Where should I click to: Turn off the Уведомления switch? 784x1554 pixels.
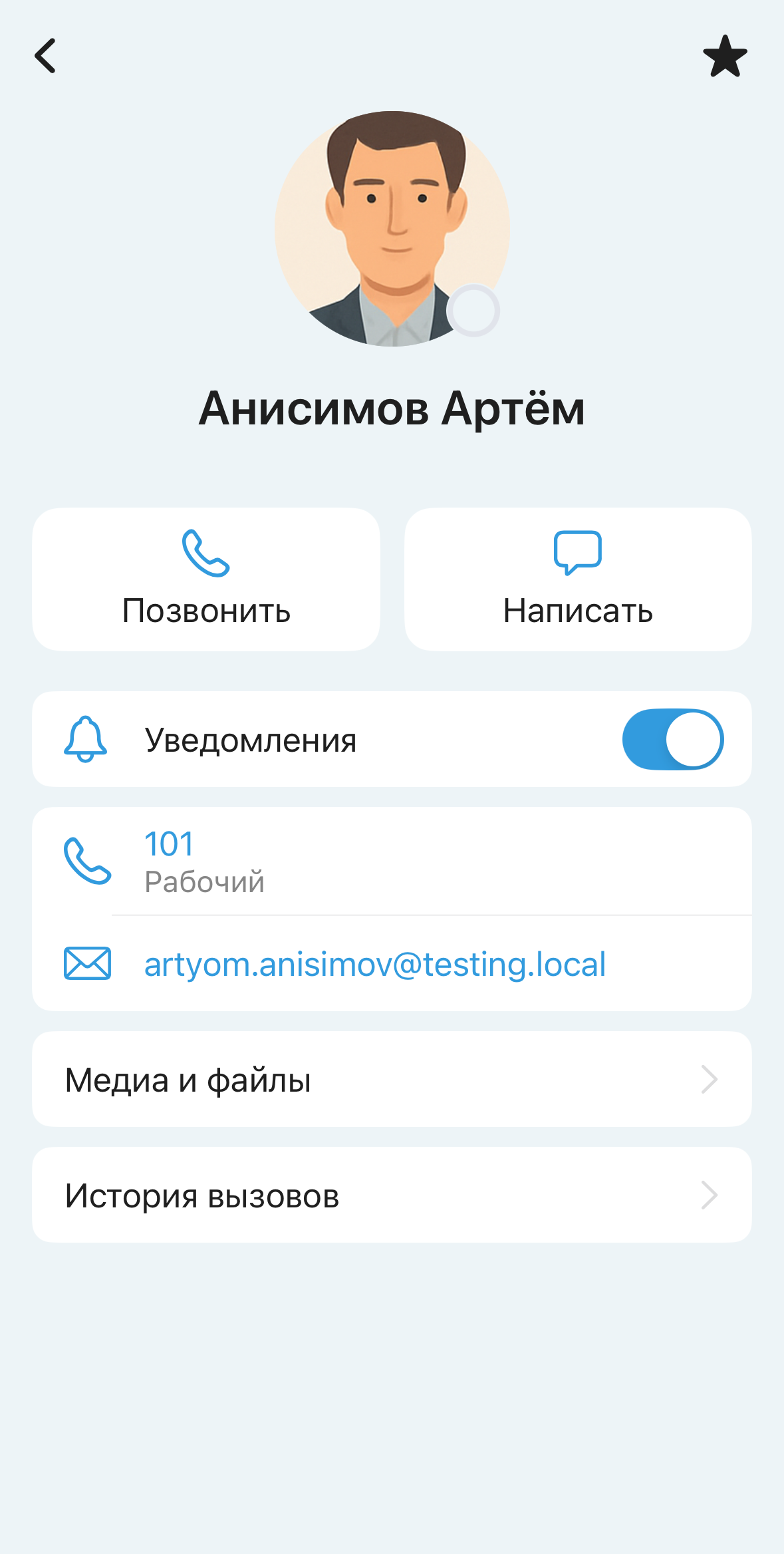[x=672, y=739]
